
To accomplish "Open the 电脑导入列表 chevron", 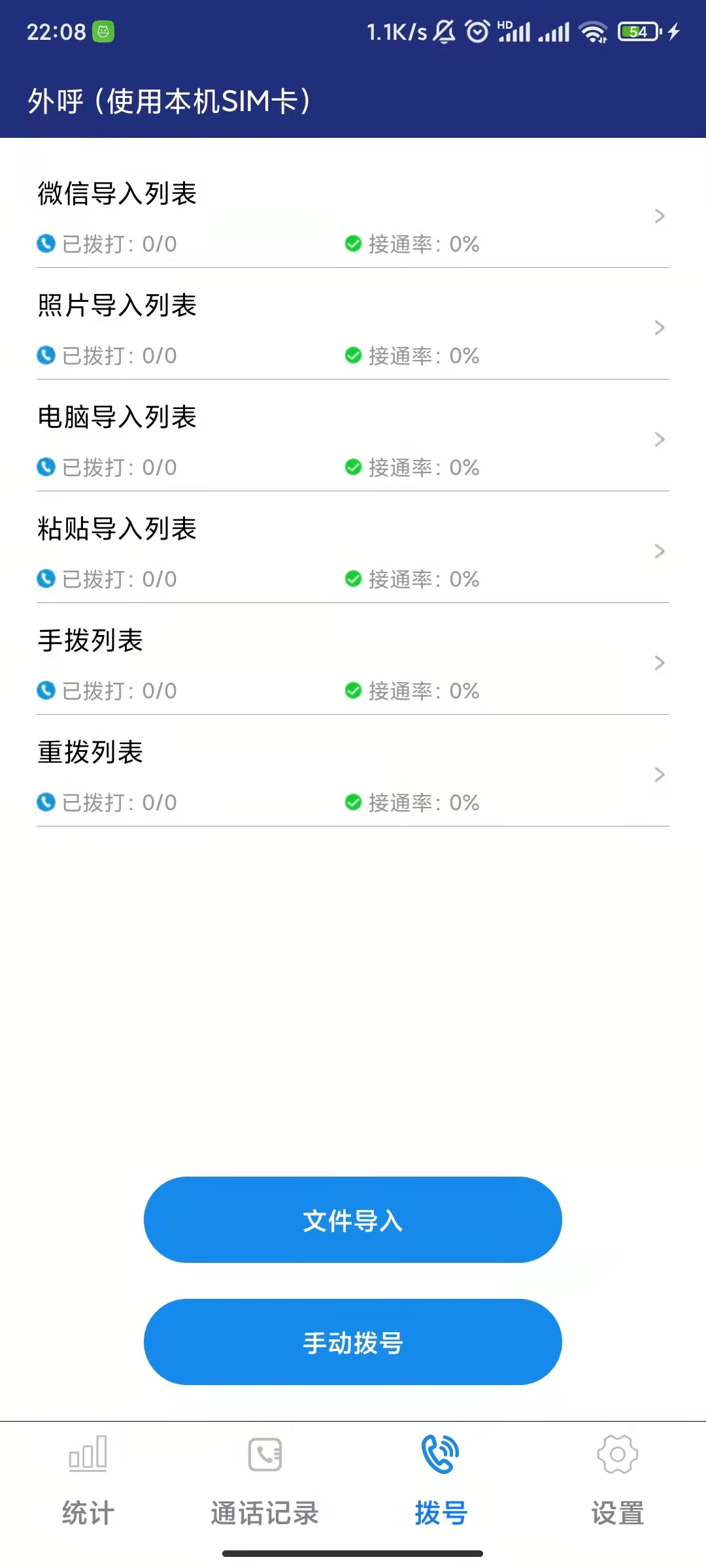I will point(659,439).
